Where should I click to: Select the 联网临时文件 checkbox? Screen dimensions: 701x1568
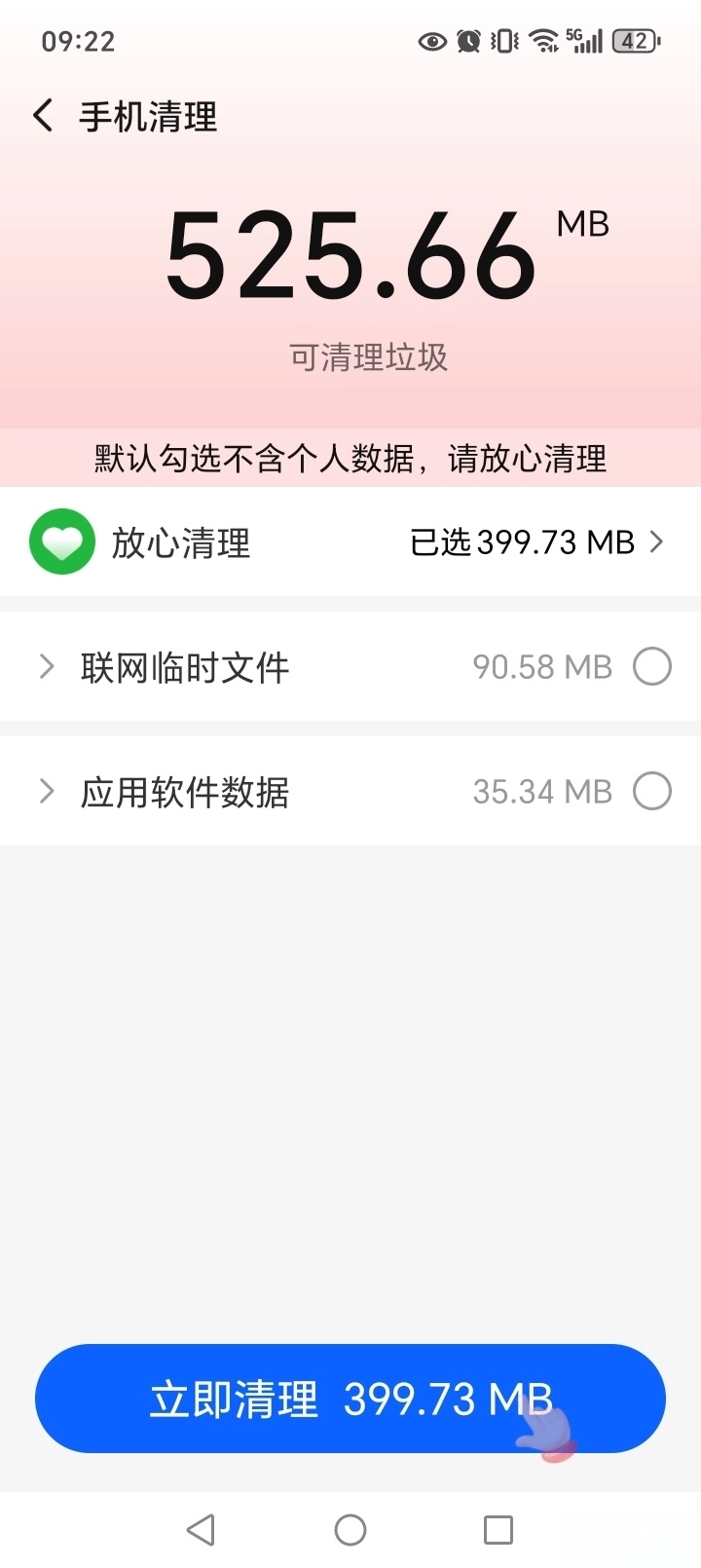click(x=652, y=667)
